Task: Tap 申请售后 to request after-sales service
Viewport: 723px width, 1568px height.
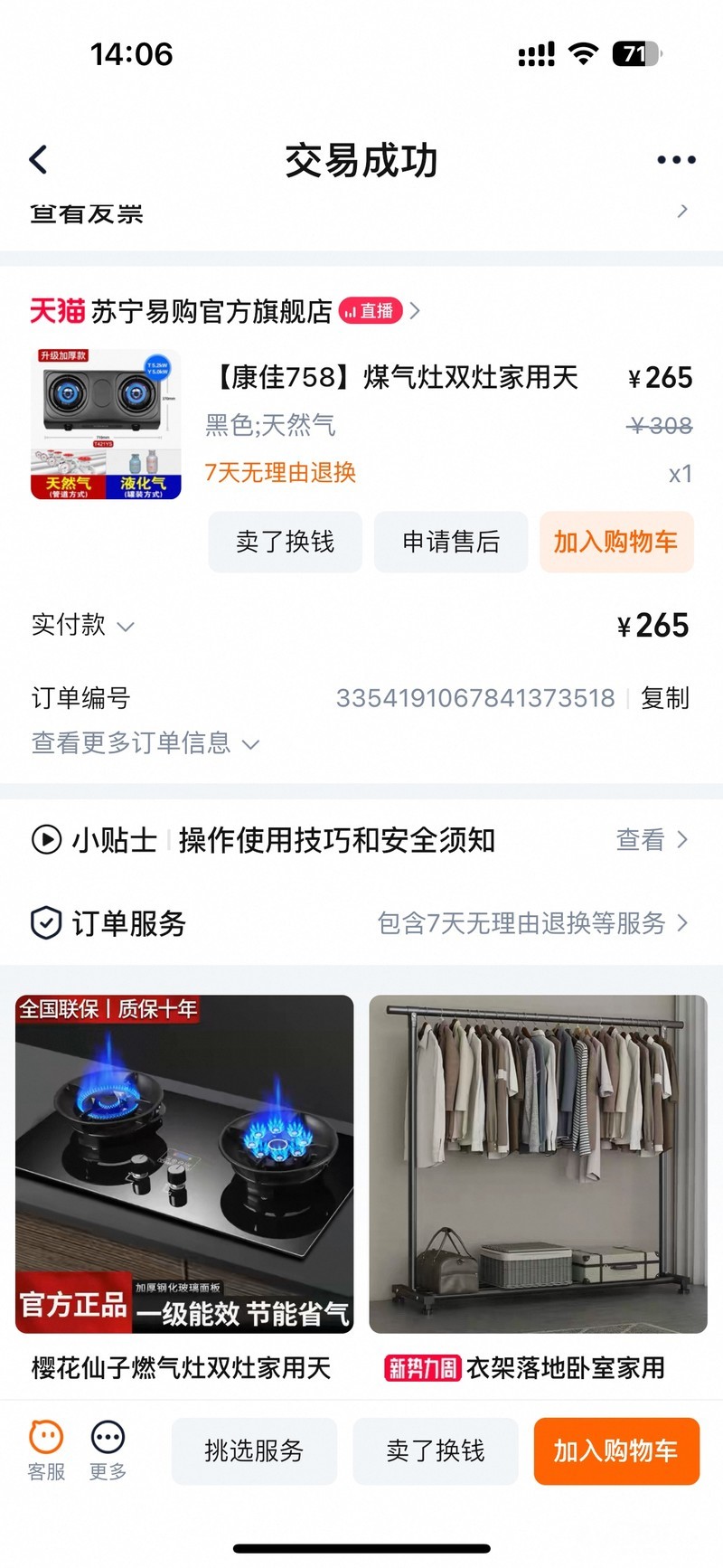Action: tap(451, 542)
